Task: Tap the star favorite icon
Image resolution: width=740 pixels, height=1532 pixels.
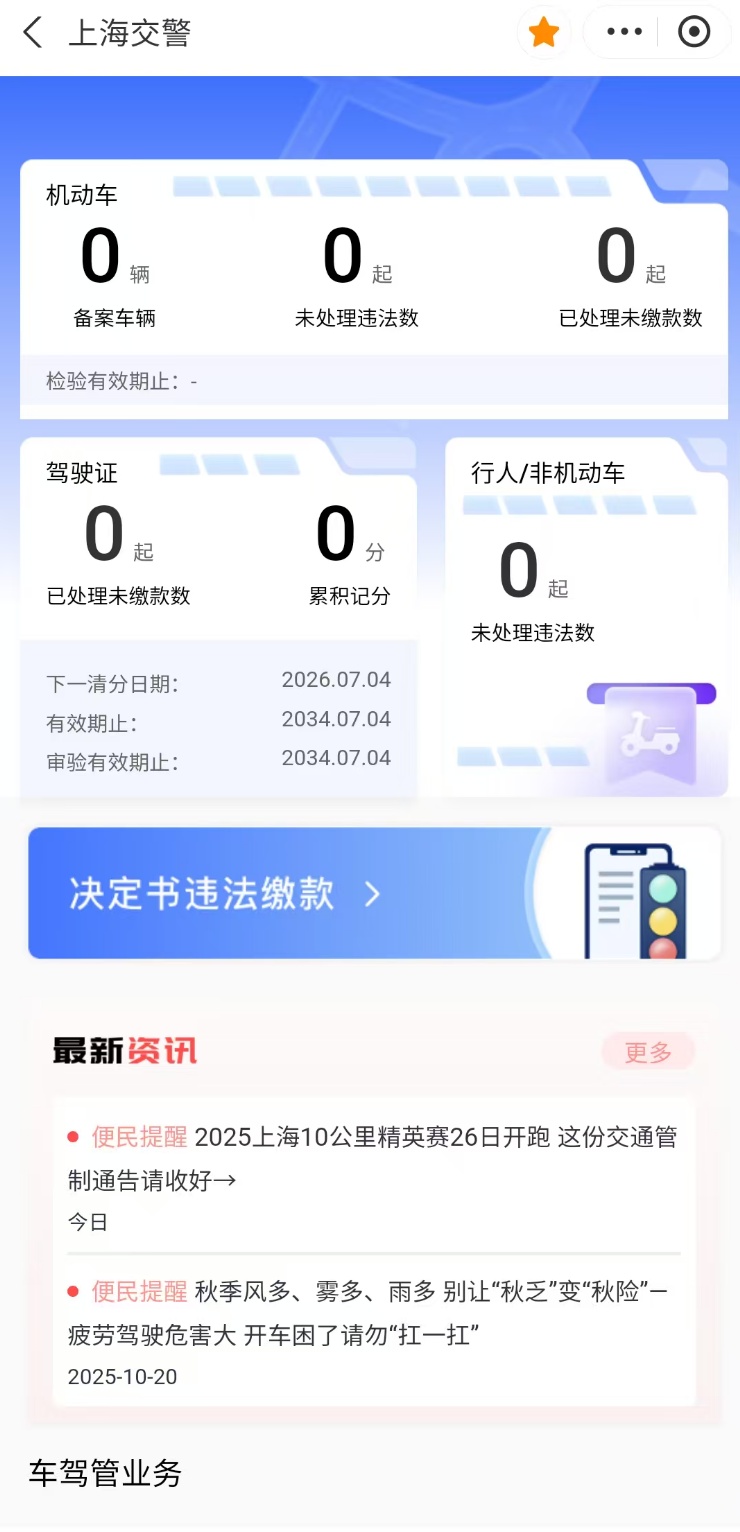Action: [543, 33]
